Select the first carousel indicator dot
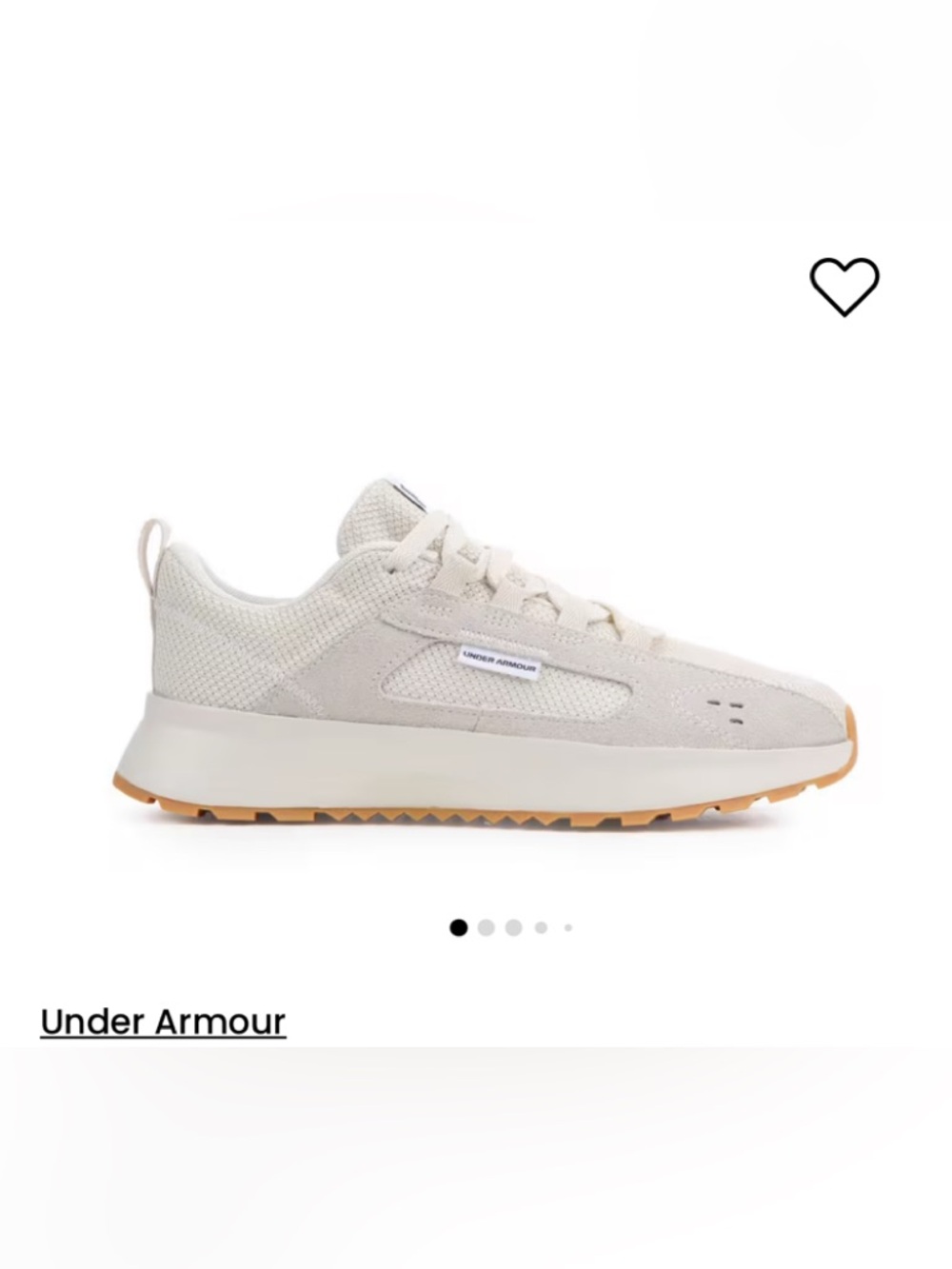This screenshot has width=952, height=1269. (459, 928)
